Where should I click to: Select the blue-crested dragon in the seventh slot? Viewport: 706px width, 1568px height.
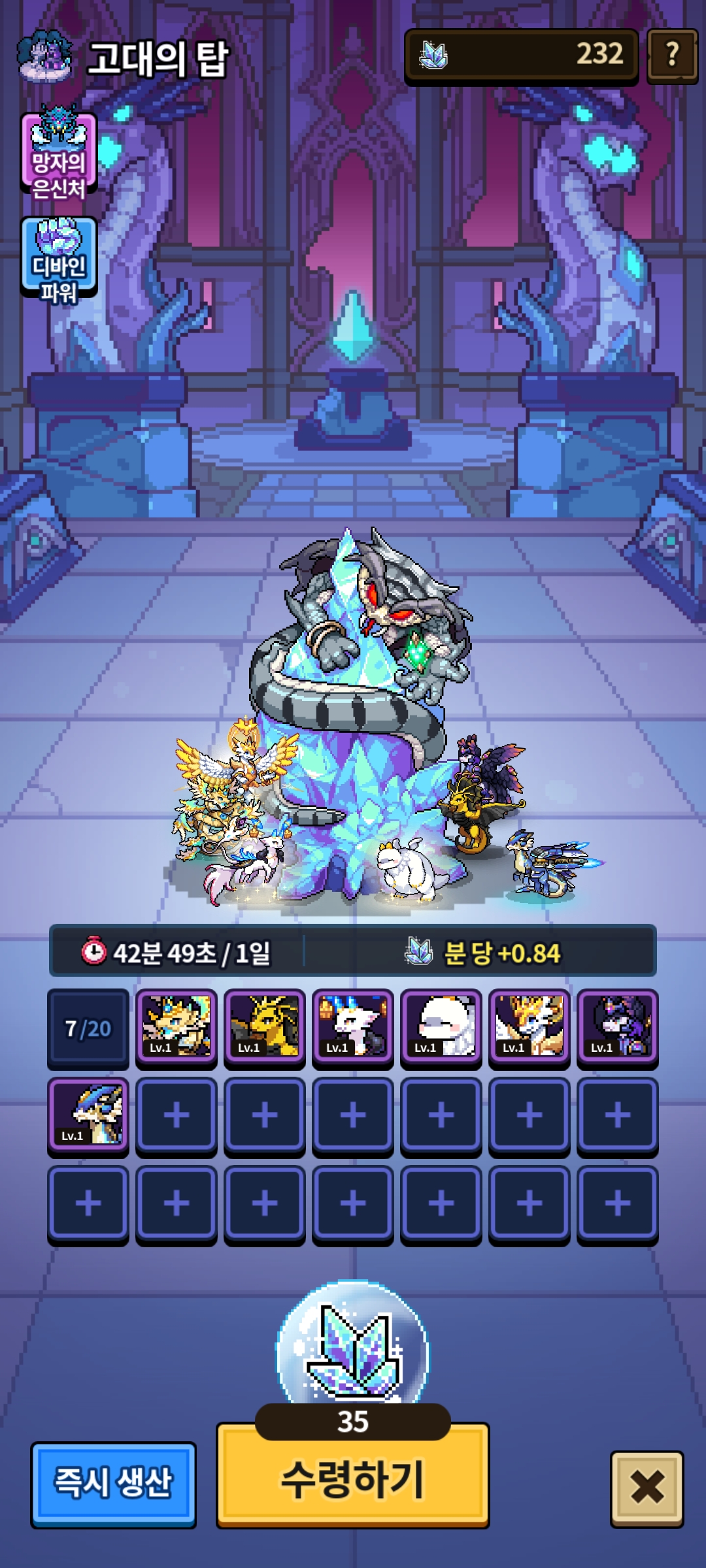tap(88, 1116)
